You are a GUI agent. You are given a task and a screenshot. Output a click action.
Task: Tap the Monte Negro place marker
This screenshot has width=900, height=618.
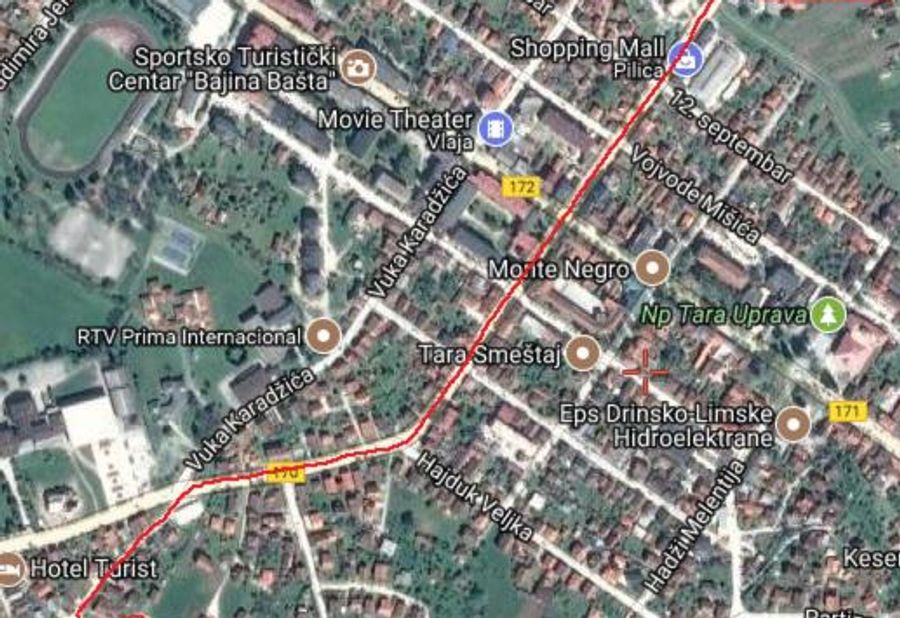pos(653,268)
